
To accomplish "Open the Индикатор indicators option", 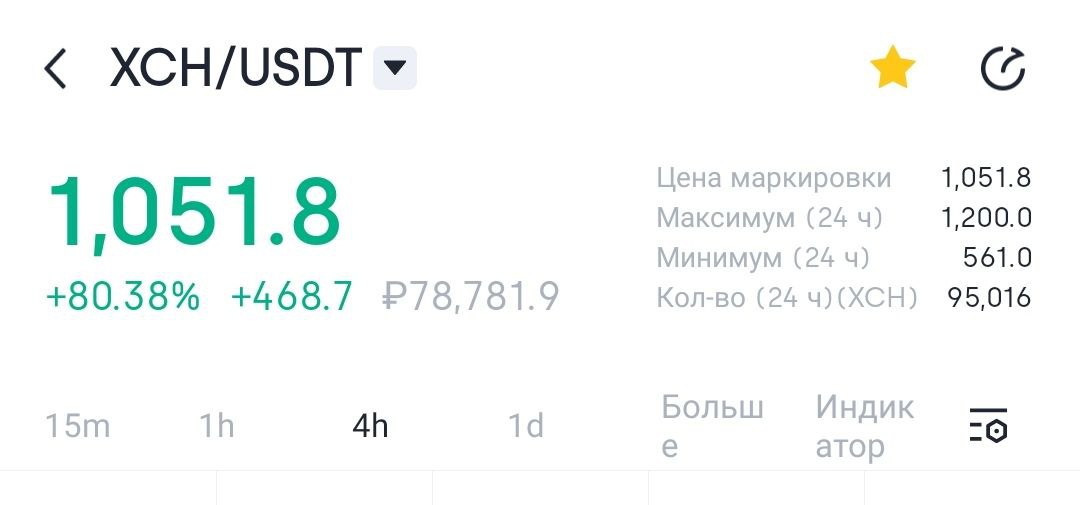I will [x=864, y=427].
